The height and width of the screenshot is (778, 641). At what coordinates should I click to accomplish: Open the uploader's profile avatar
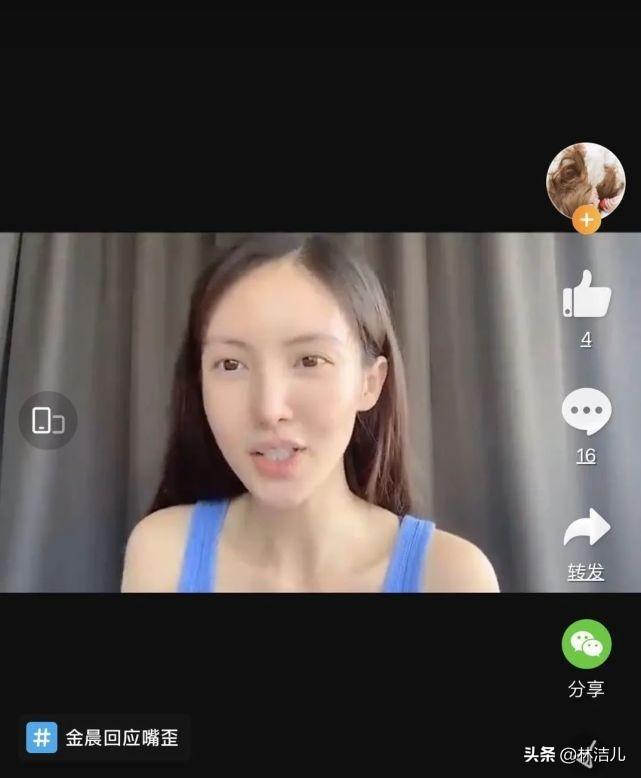click(585, 178)
